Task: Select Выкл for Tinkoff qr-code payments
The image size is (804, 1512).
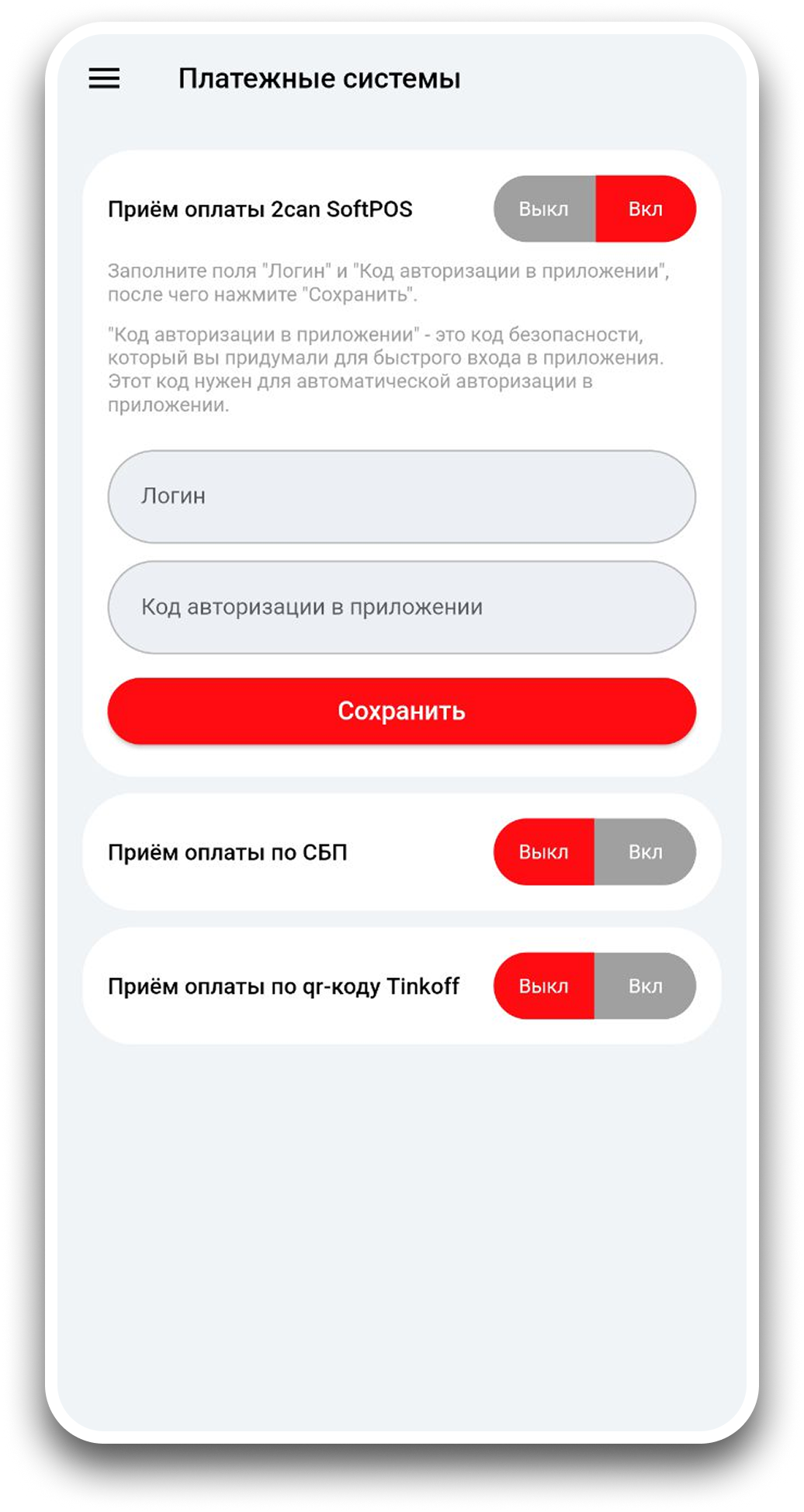Action: (x=544, y=986)
